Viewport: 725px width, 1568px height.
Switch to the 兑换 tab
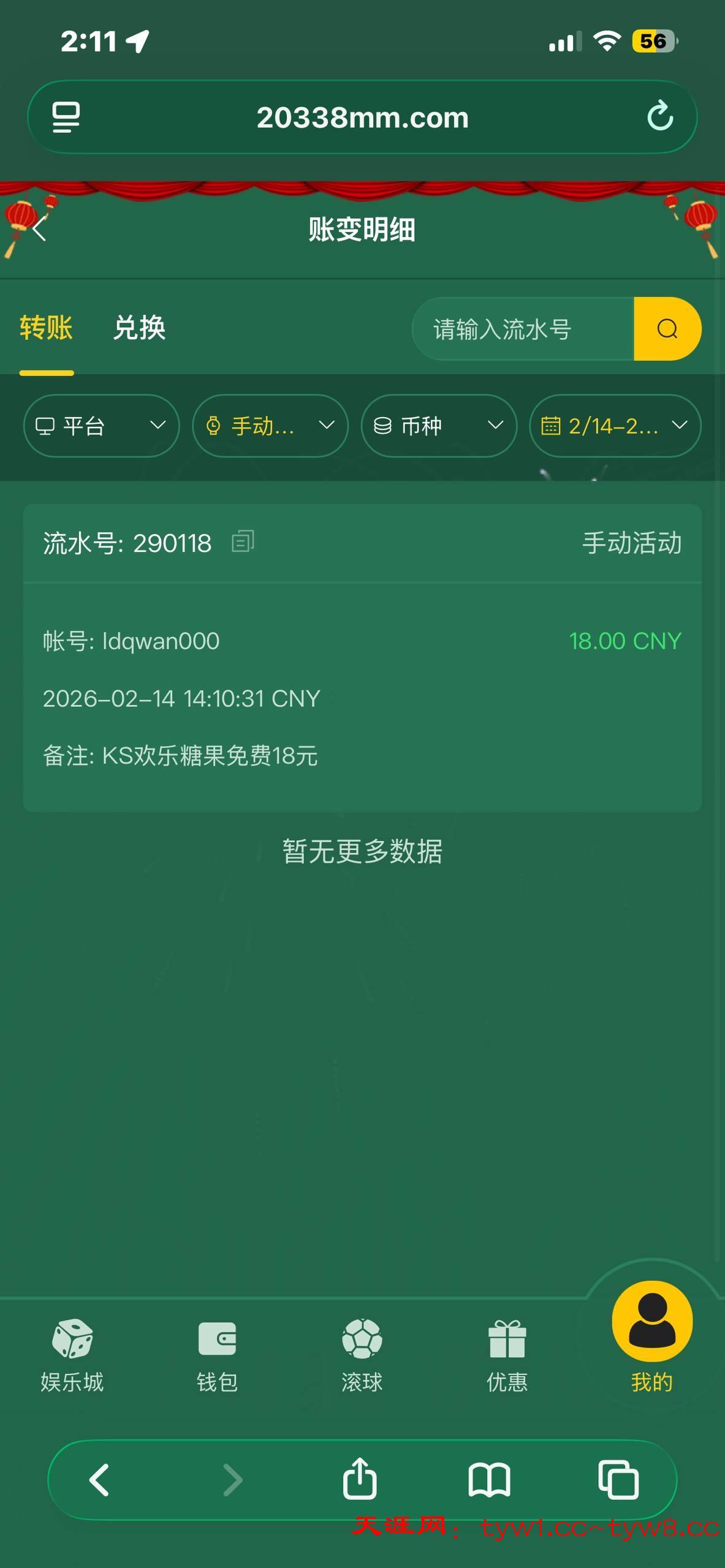(139, 328)
